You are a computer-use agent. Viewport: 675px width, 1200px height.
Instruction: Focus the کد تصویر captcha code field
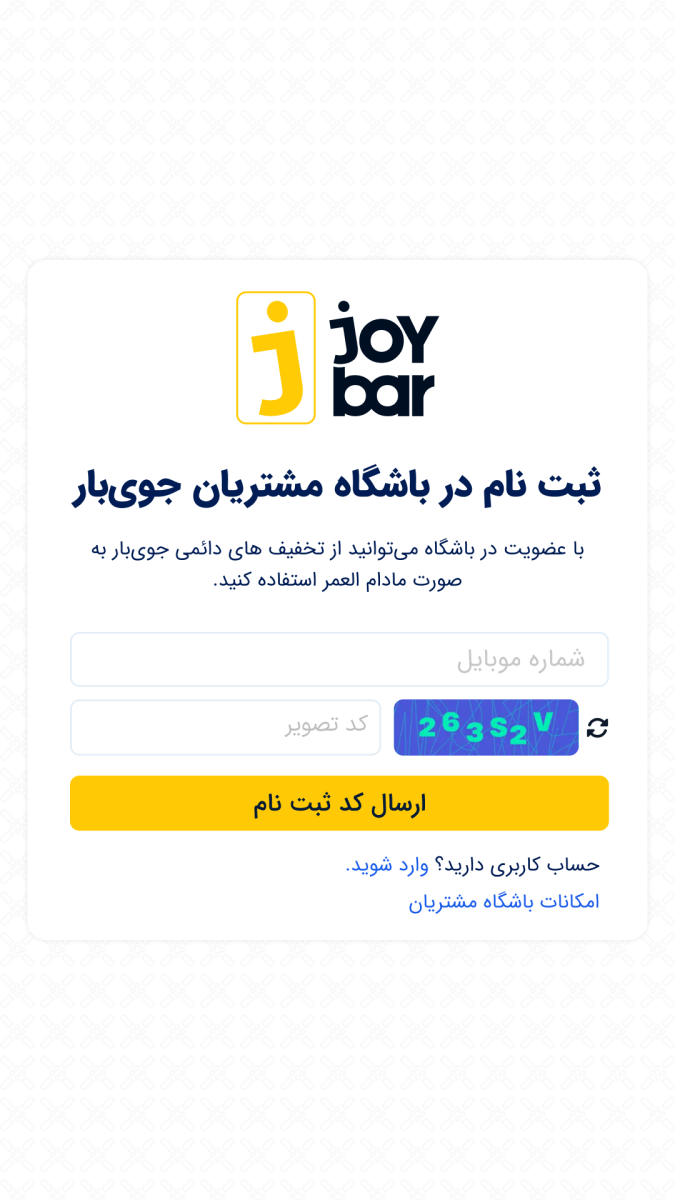225,727
